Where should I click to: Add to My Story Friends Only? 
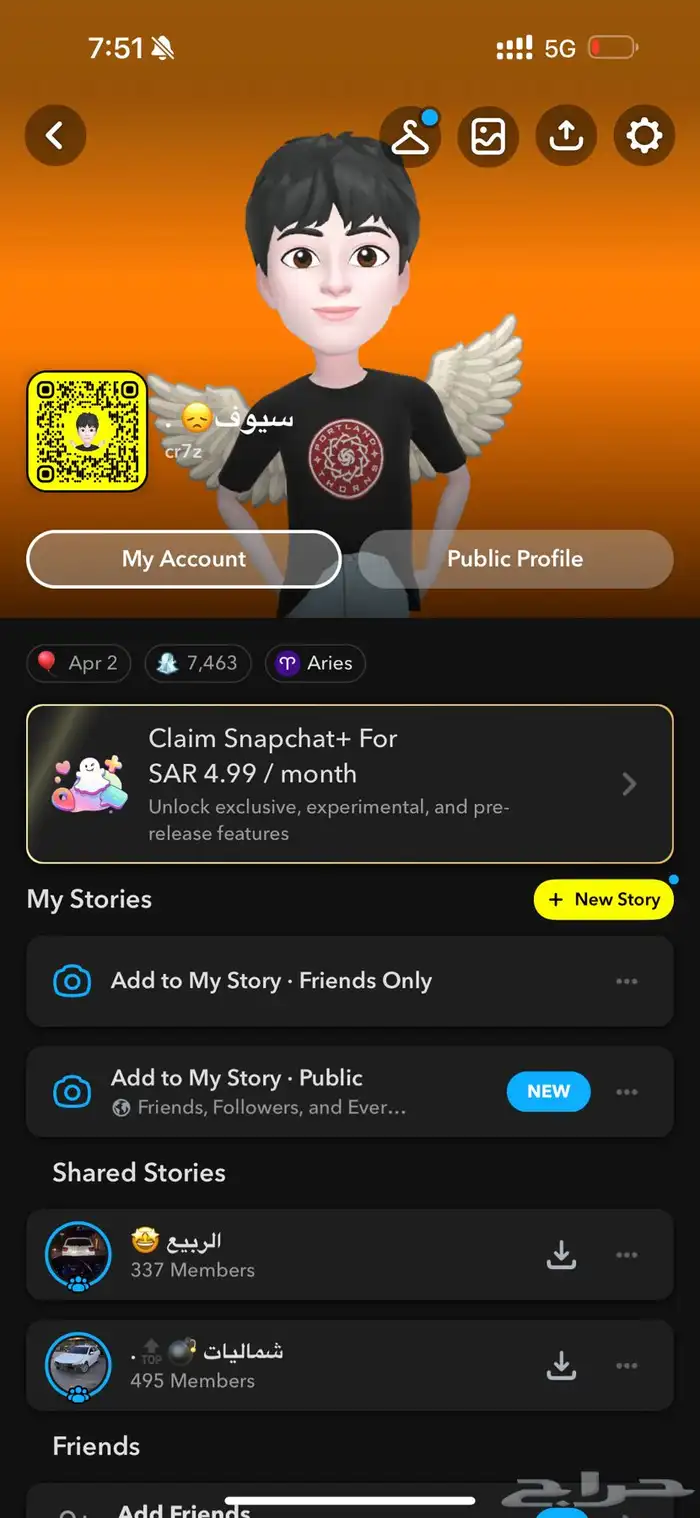(270, 981)
